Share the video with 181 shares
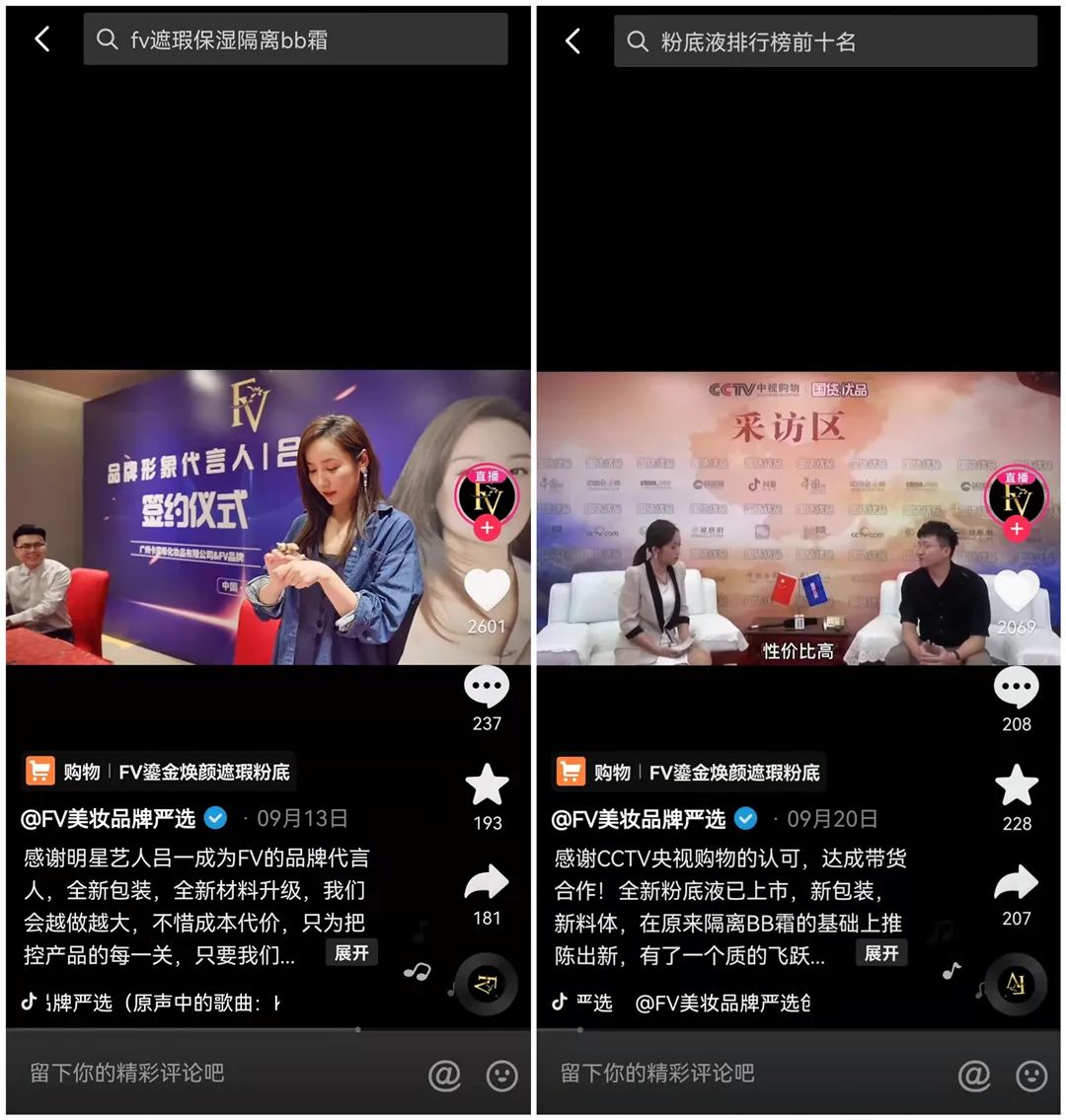The width and height of the screenshot is (1066, 1120). coord(487,882)
